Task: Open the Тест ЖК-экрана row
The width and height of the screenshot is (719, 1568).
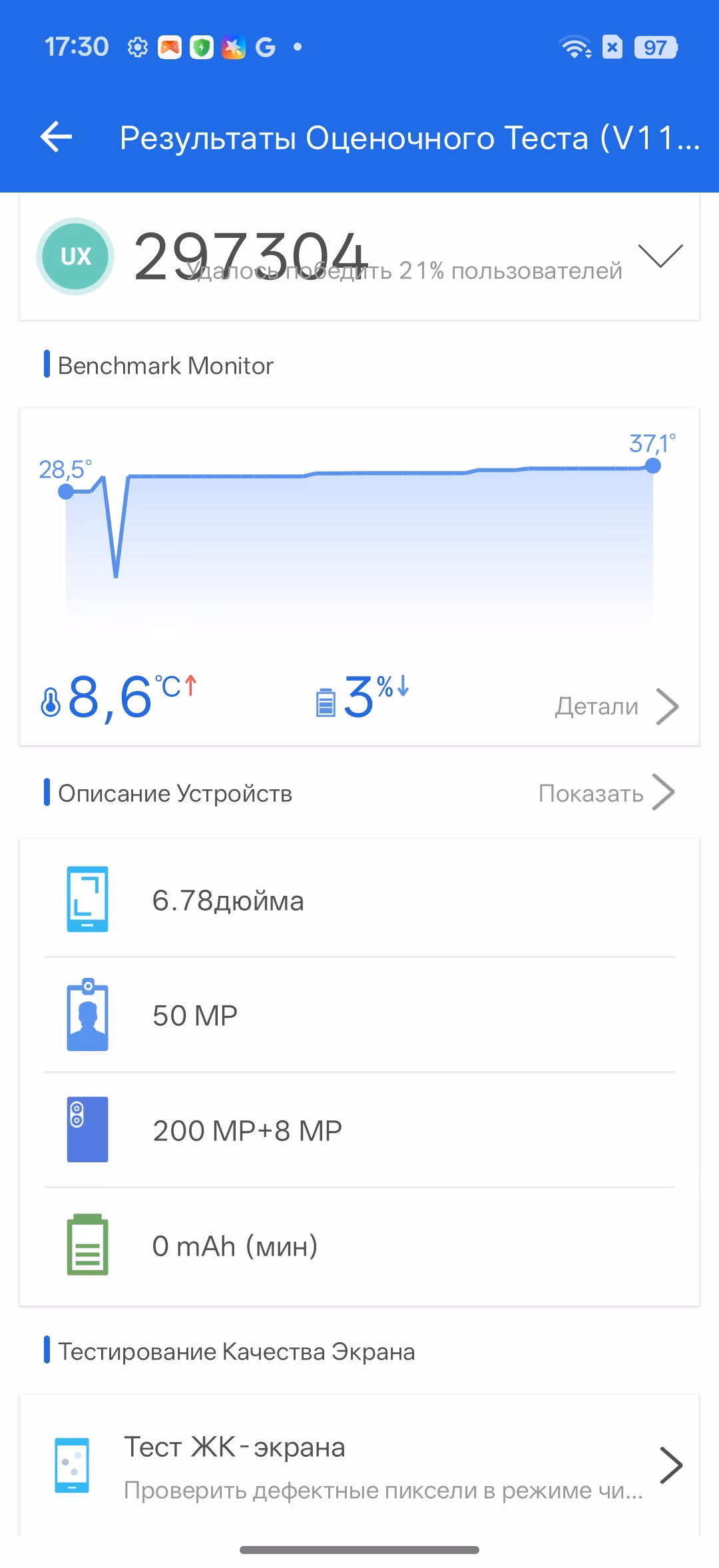Action: 359,1465
